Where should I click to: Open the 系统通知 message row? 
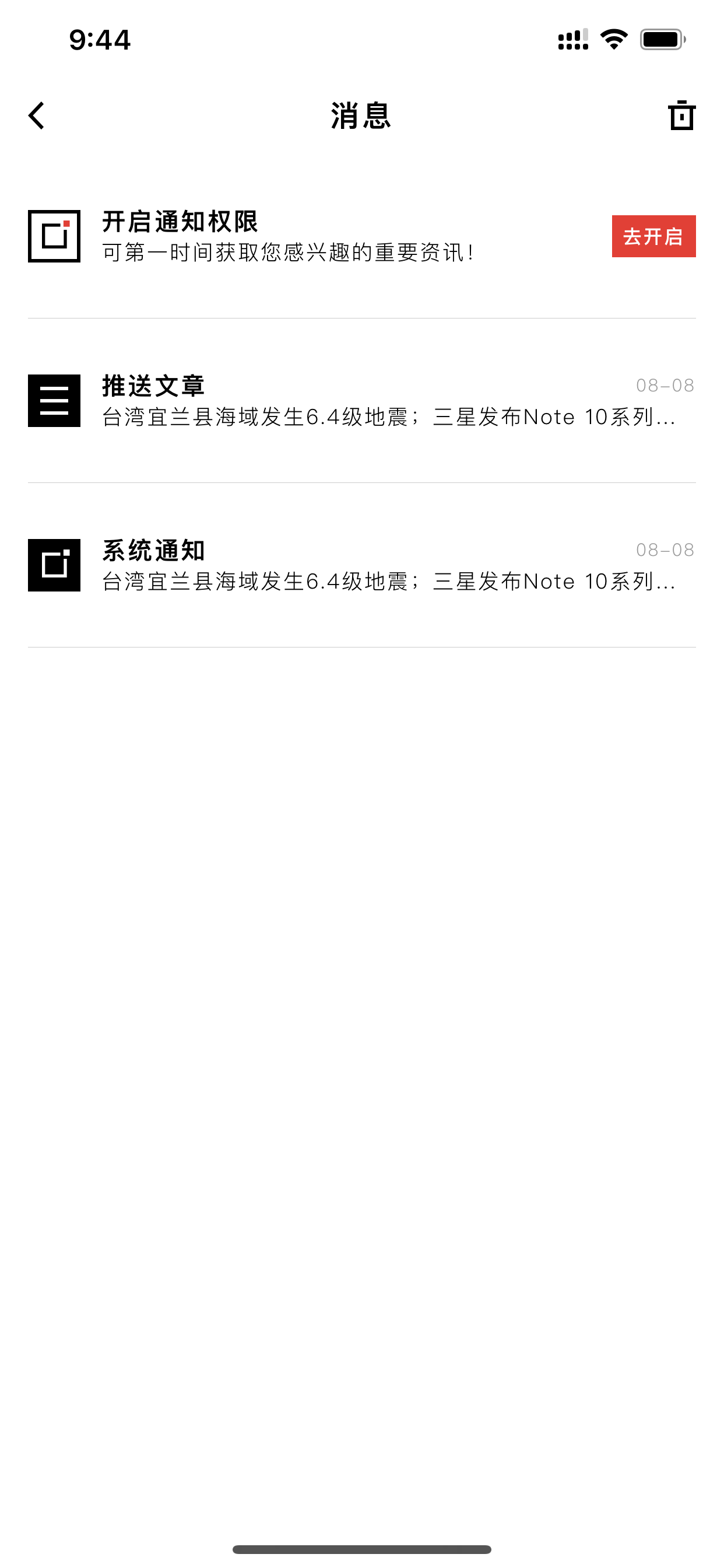coord(362,565)
